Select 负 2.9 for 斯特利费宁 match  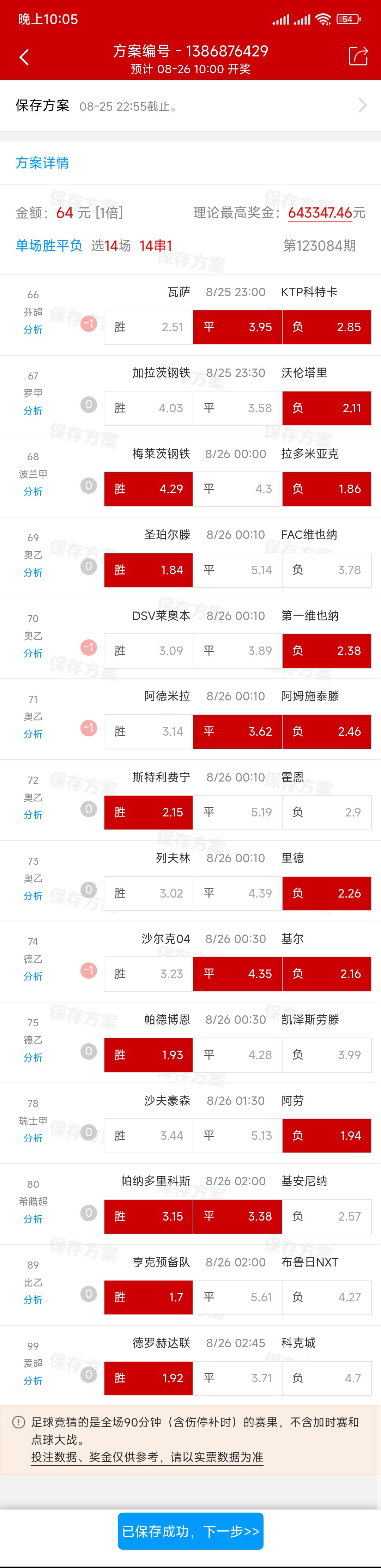[326, 812]
